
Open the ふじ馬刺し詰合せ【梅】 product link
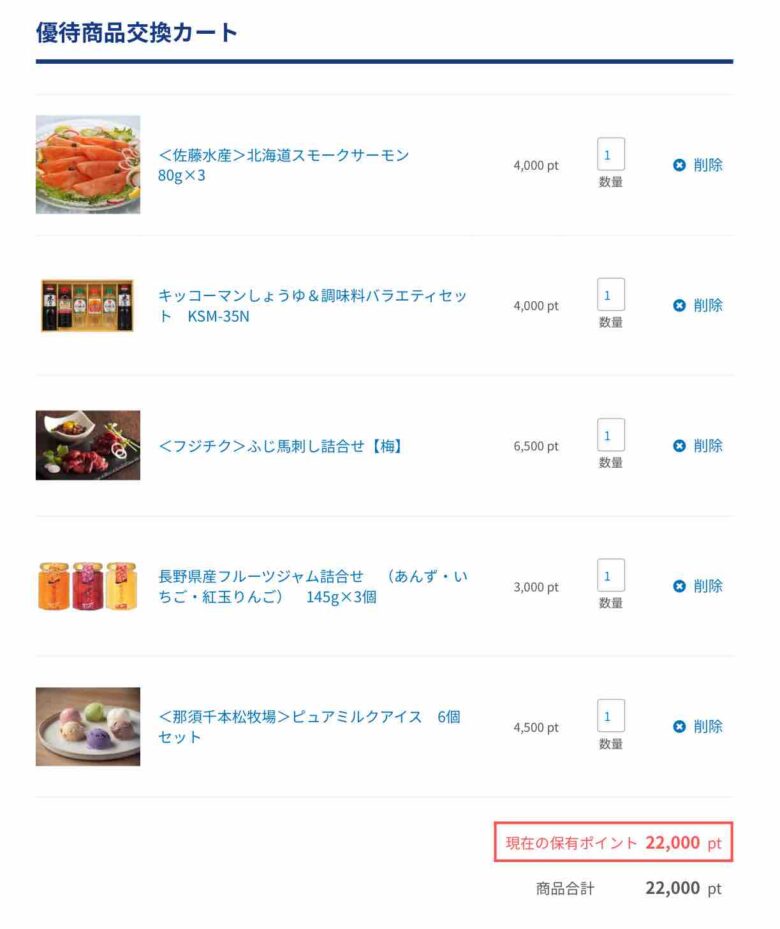pyautogui.click(x=281, y=446)
